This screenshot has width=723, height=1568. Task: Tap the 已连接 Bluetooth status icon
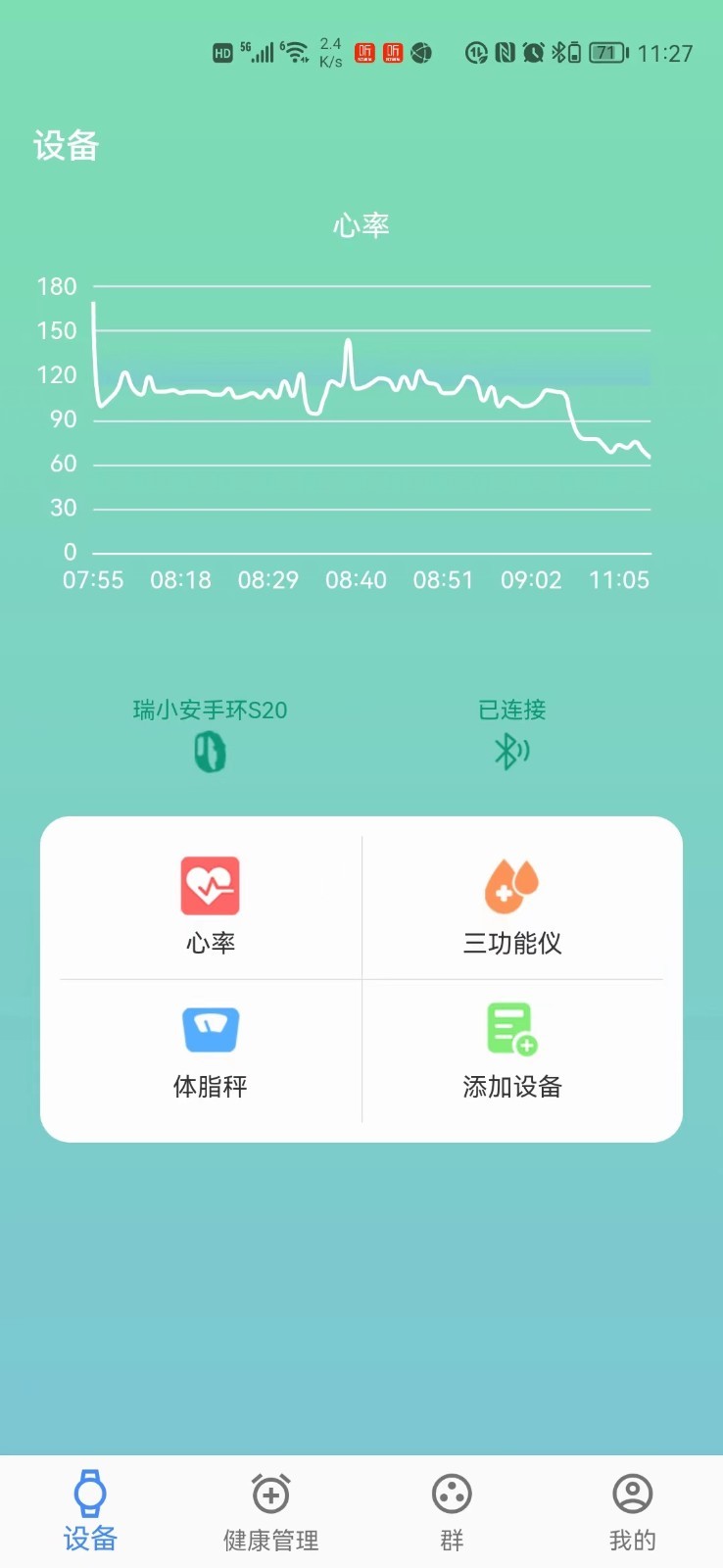point(511,752)
